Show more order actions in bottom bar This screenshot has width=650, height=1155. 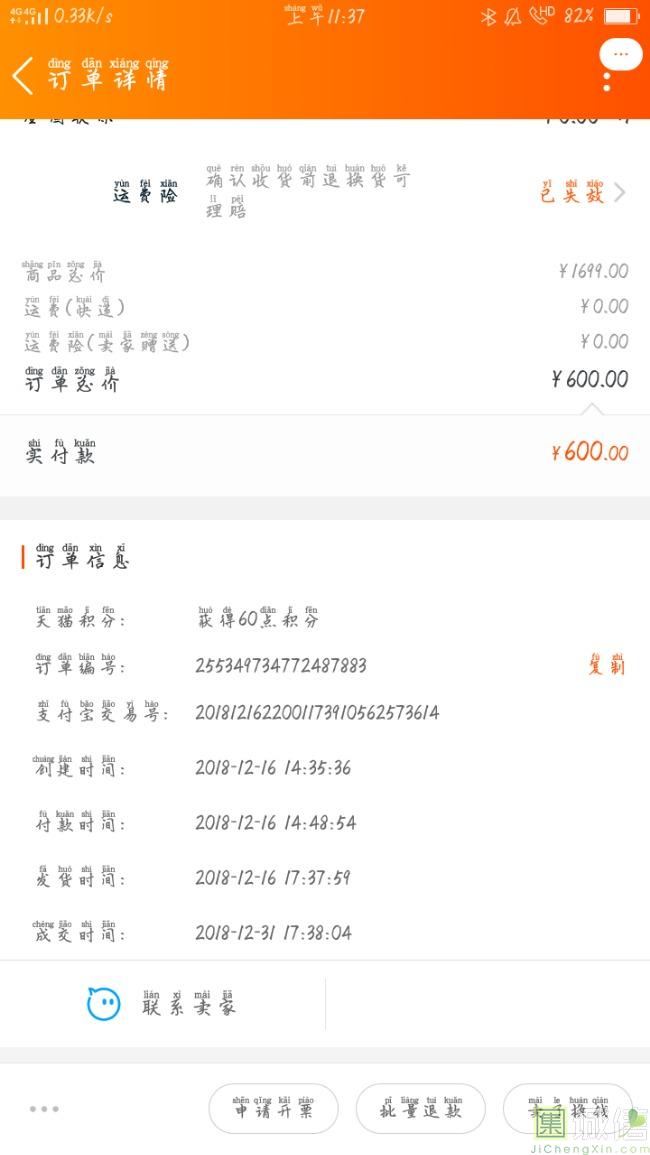click(x=44, y=1109)
